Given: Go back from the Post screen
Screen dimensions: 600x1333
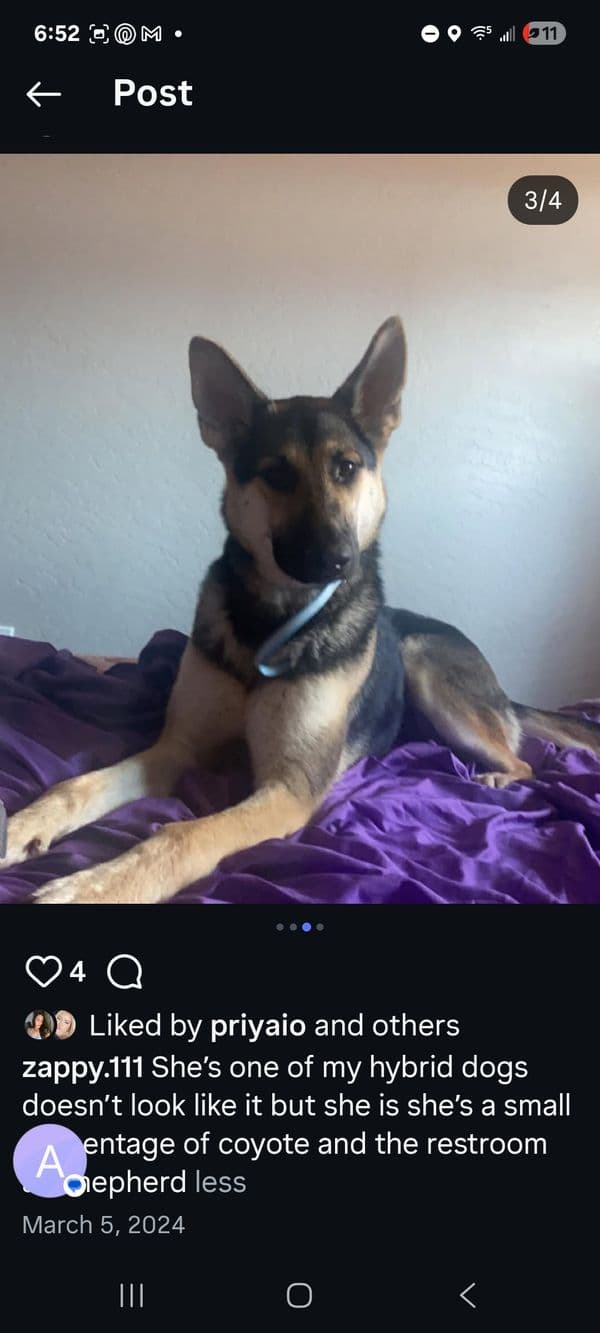Looking at the screenshot, I should click(x=43, y=94).
